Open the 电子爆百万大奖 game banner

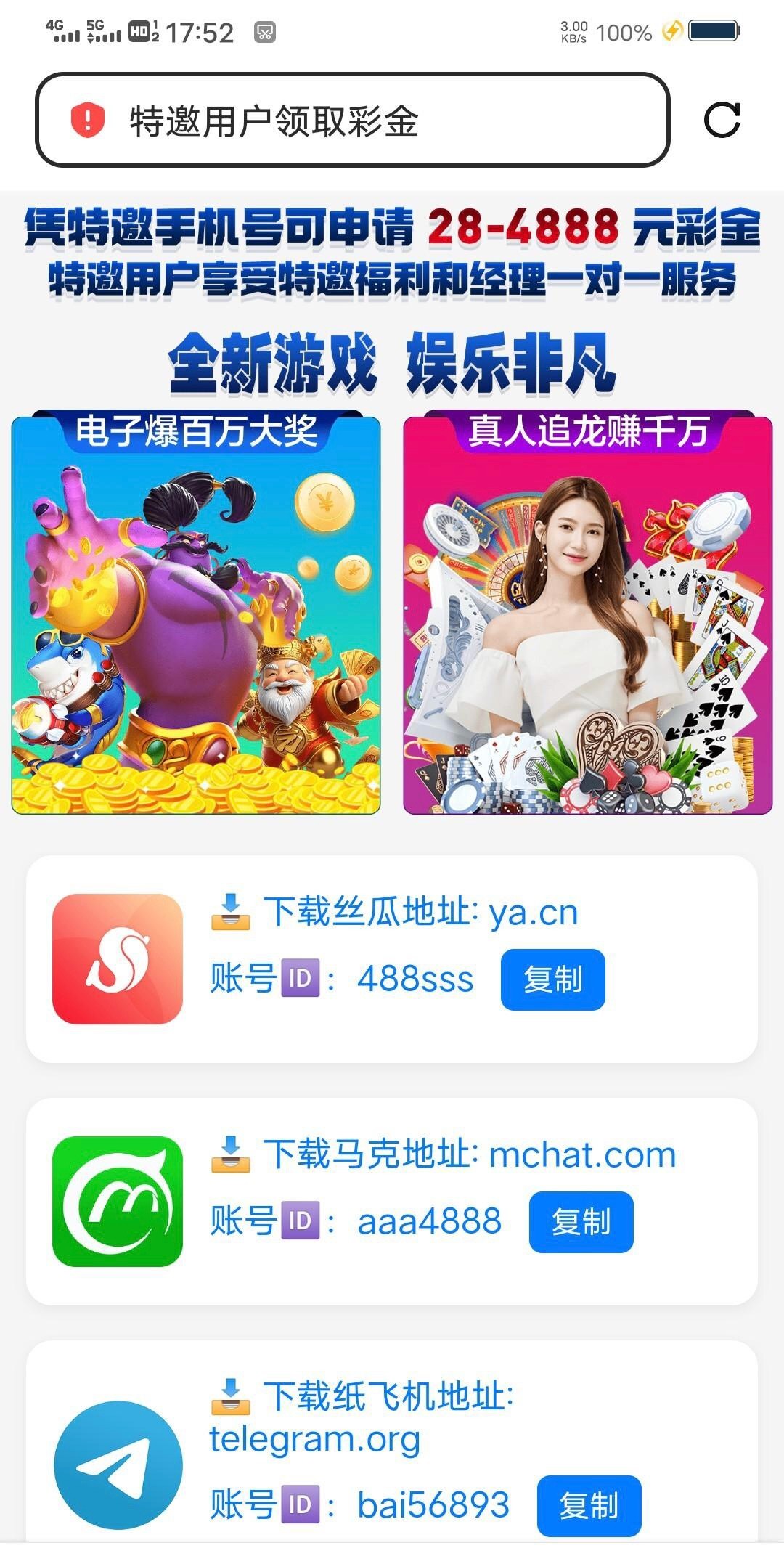(196, 614)
